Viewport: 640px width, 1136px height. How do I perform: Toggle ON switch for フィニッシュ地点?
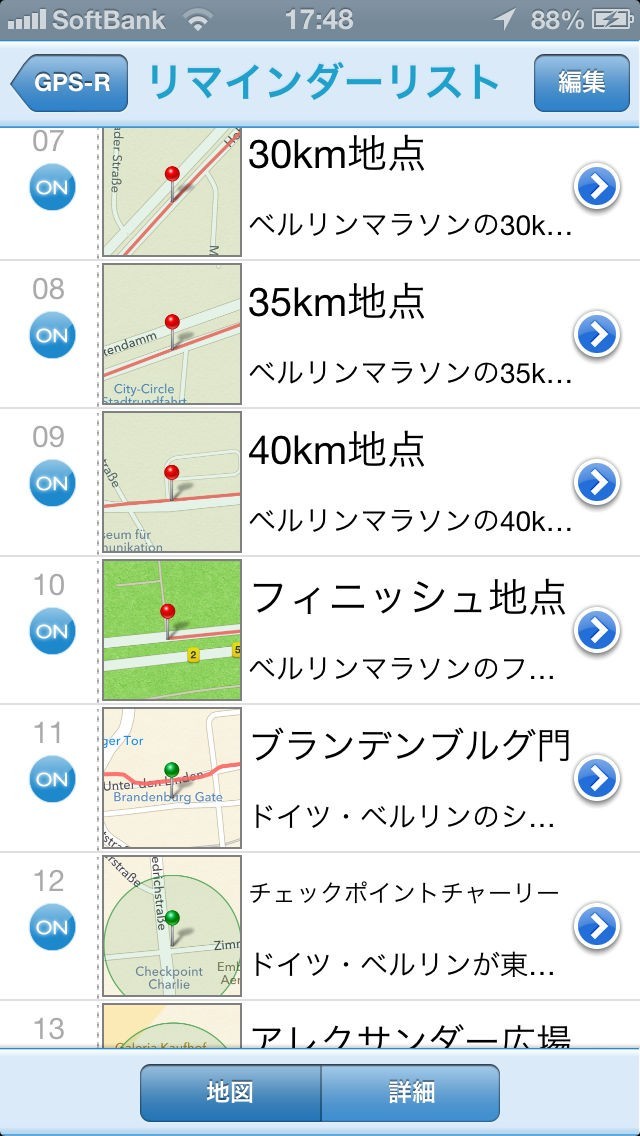coord(52,631)
